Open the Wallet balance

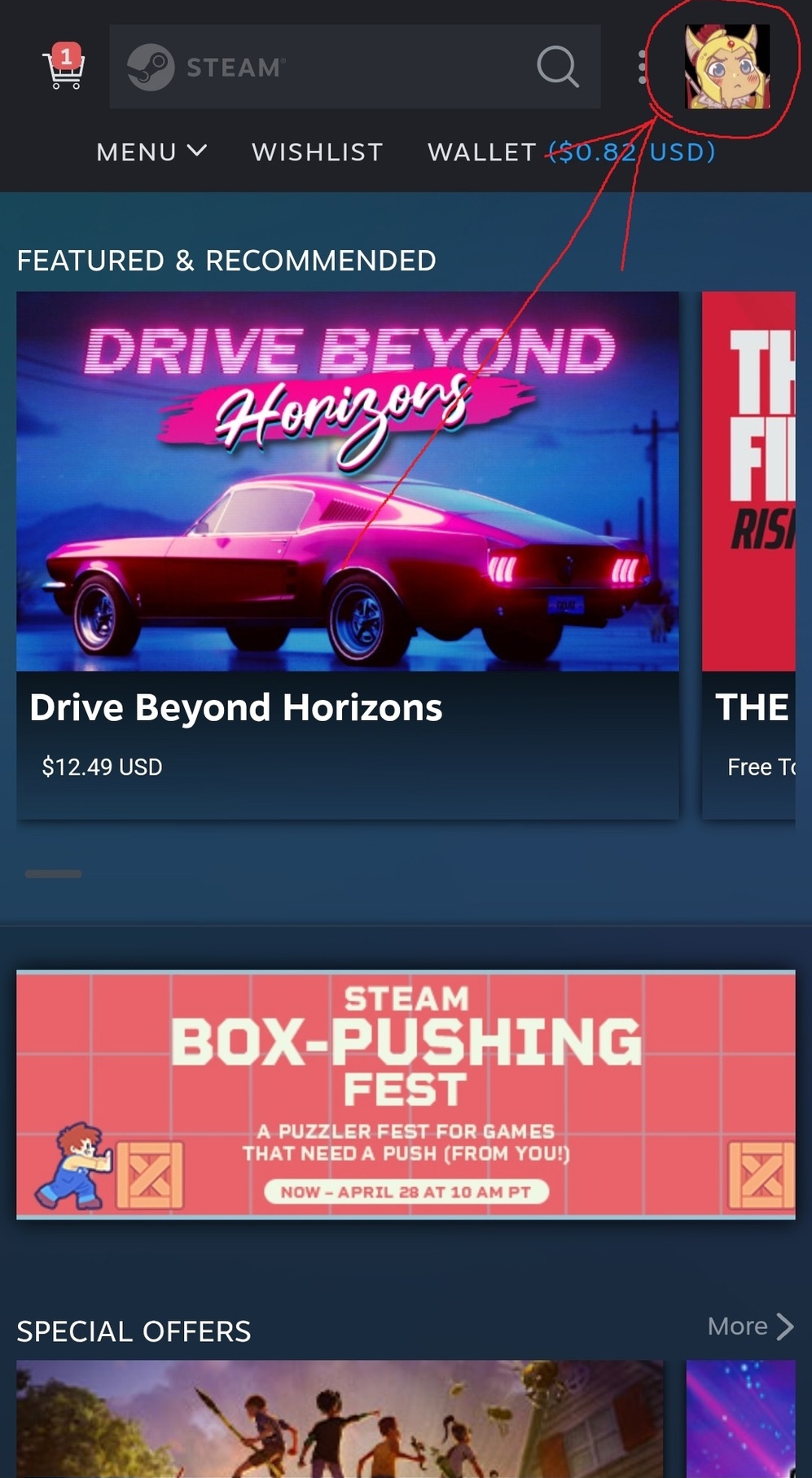point(572,152)
